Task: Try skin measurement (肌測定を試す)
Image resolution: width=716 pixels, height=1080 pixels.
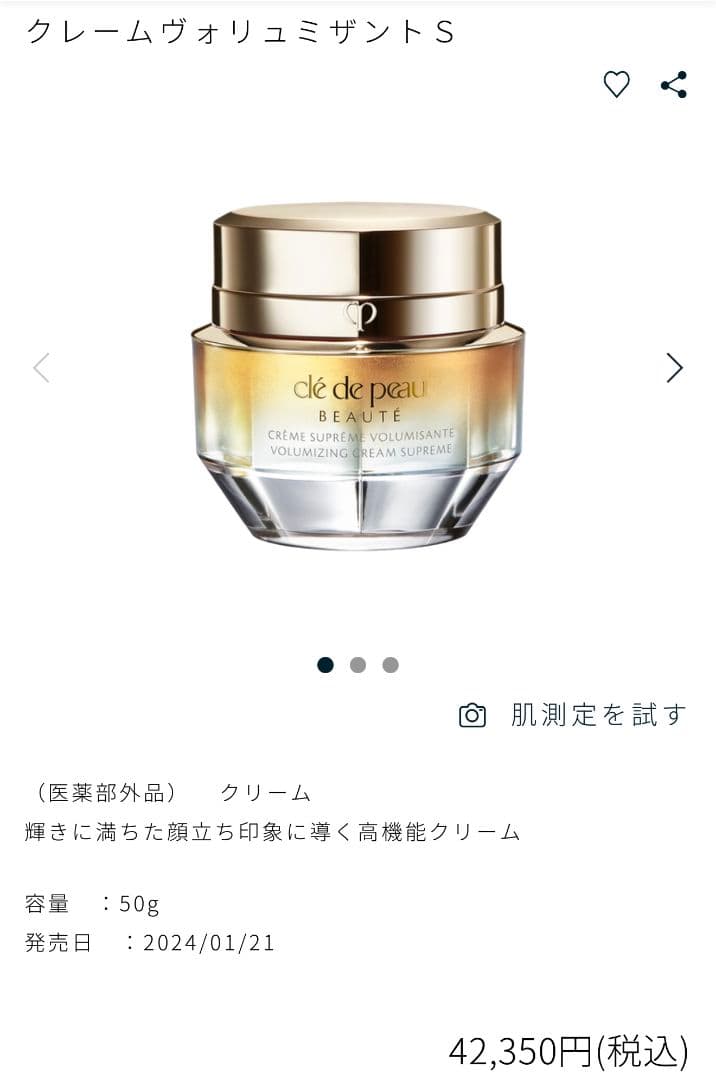Action: click(x=573, y=715)
